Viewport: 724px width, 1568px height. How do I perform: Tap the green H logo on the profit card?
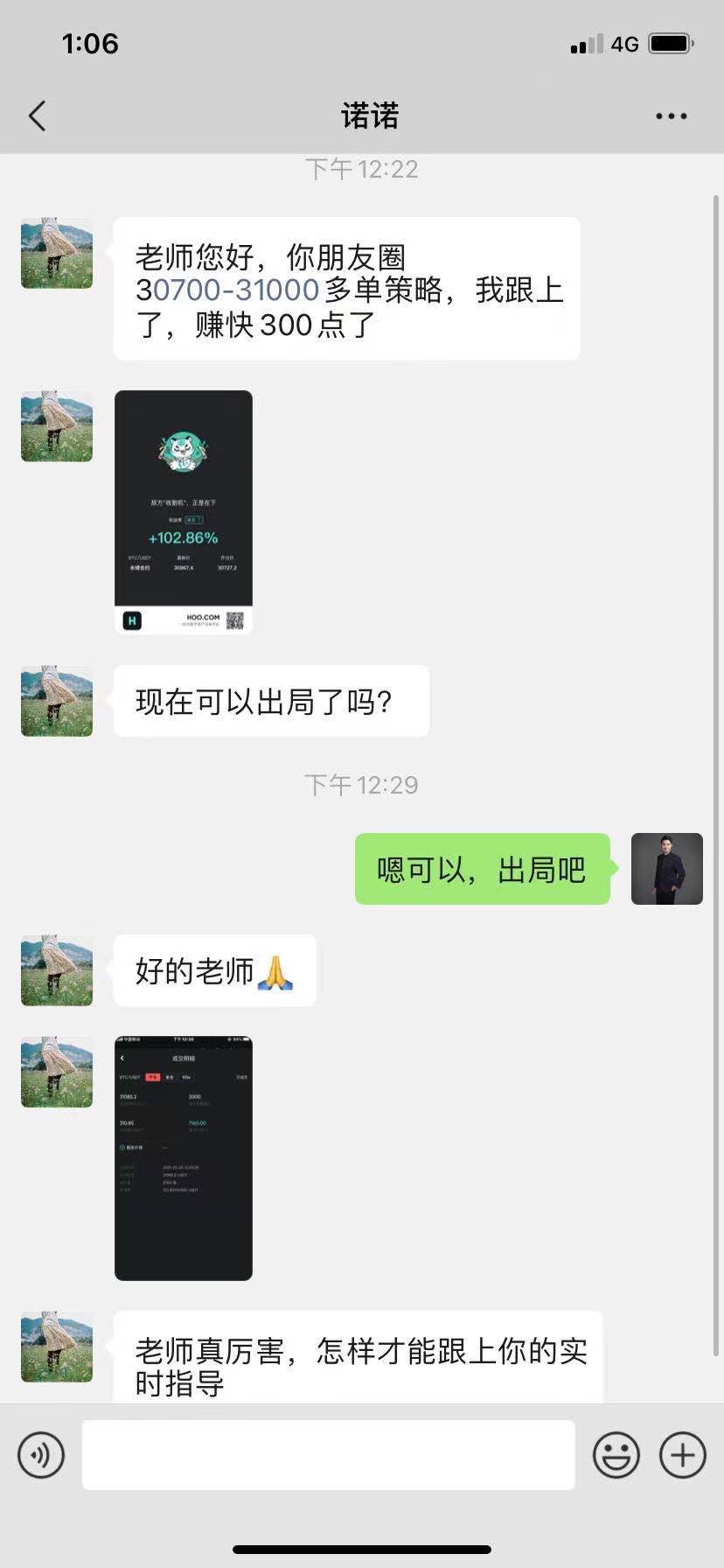tap(131, 619)
